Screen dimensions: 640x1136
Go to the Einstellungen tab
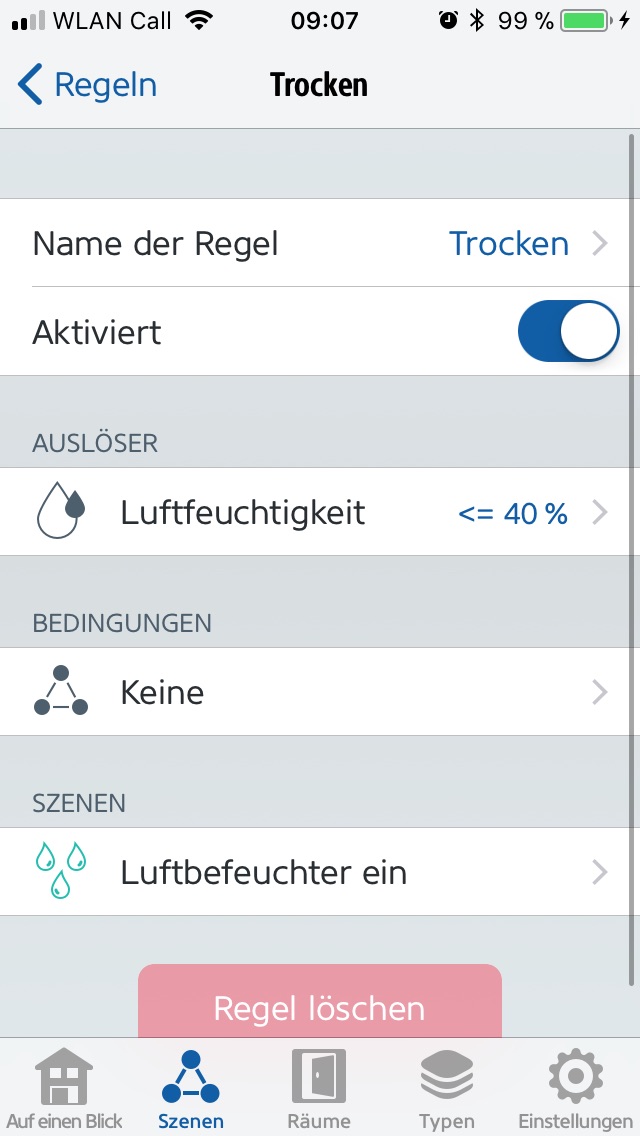tap(575, 1090)
